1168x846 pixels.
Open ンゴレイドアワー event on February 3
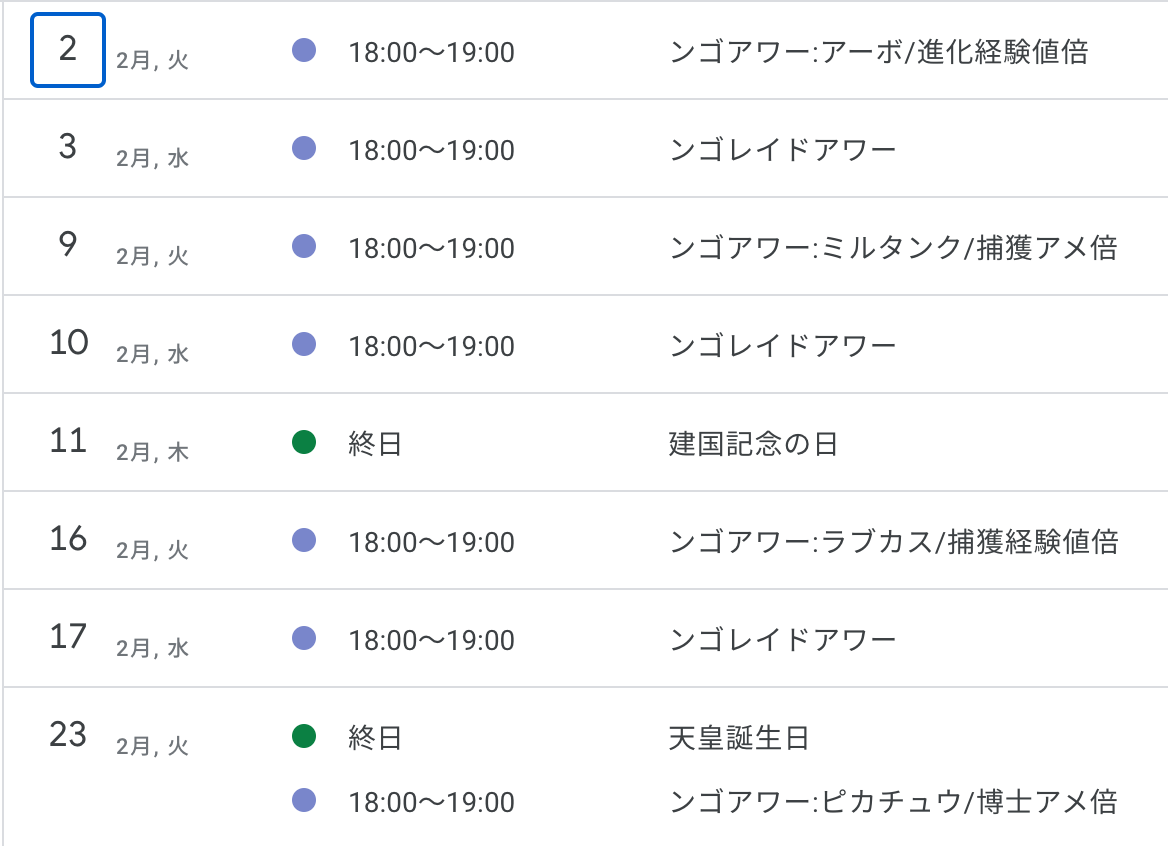(x=782, y=150)
